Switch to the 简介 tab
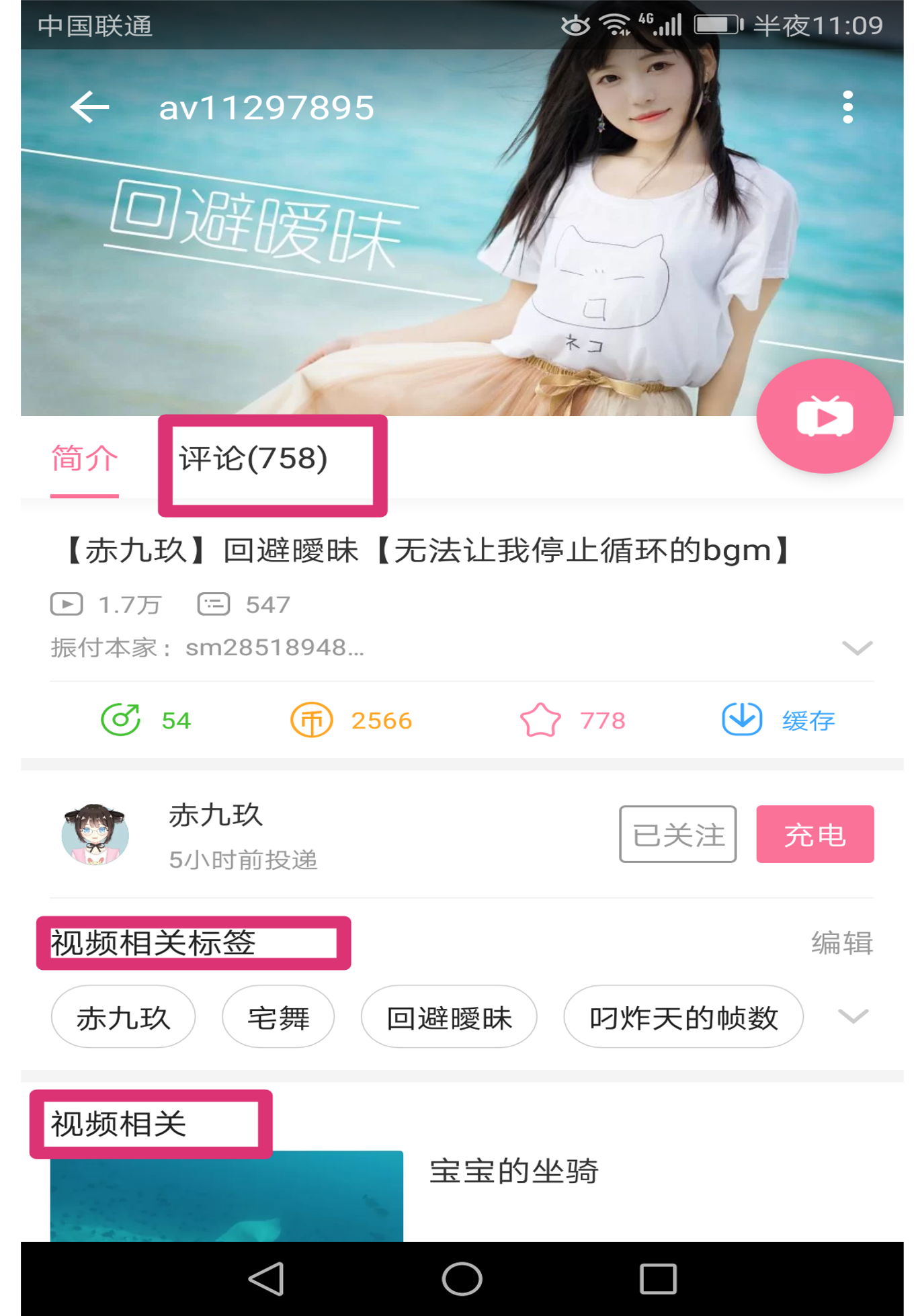Viewport: 918px width, 1316px height. [85, 460]
